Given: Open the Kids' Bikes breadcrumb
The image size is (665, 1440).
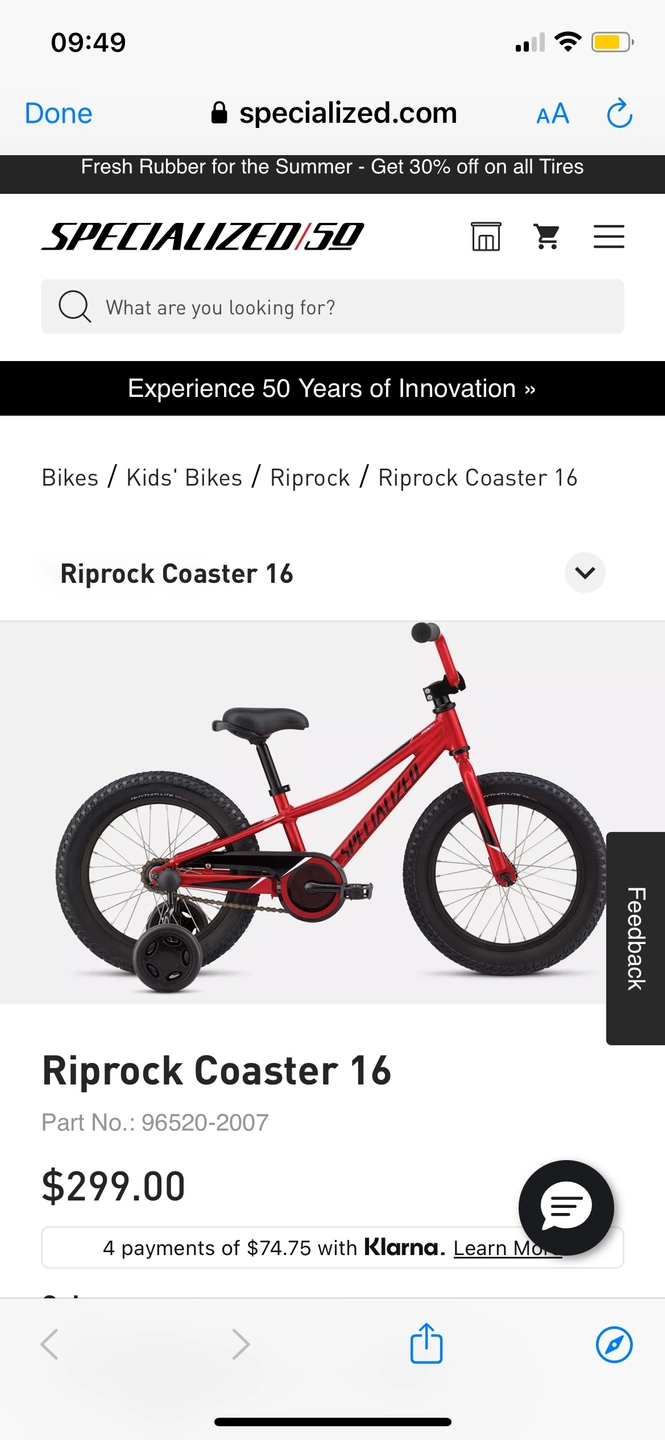Looking at the screenshot, I should 184,478.
